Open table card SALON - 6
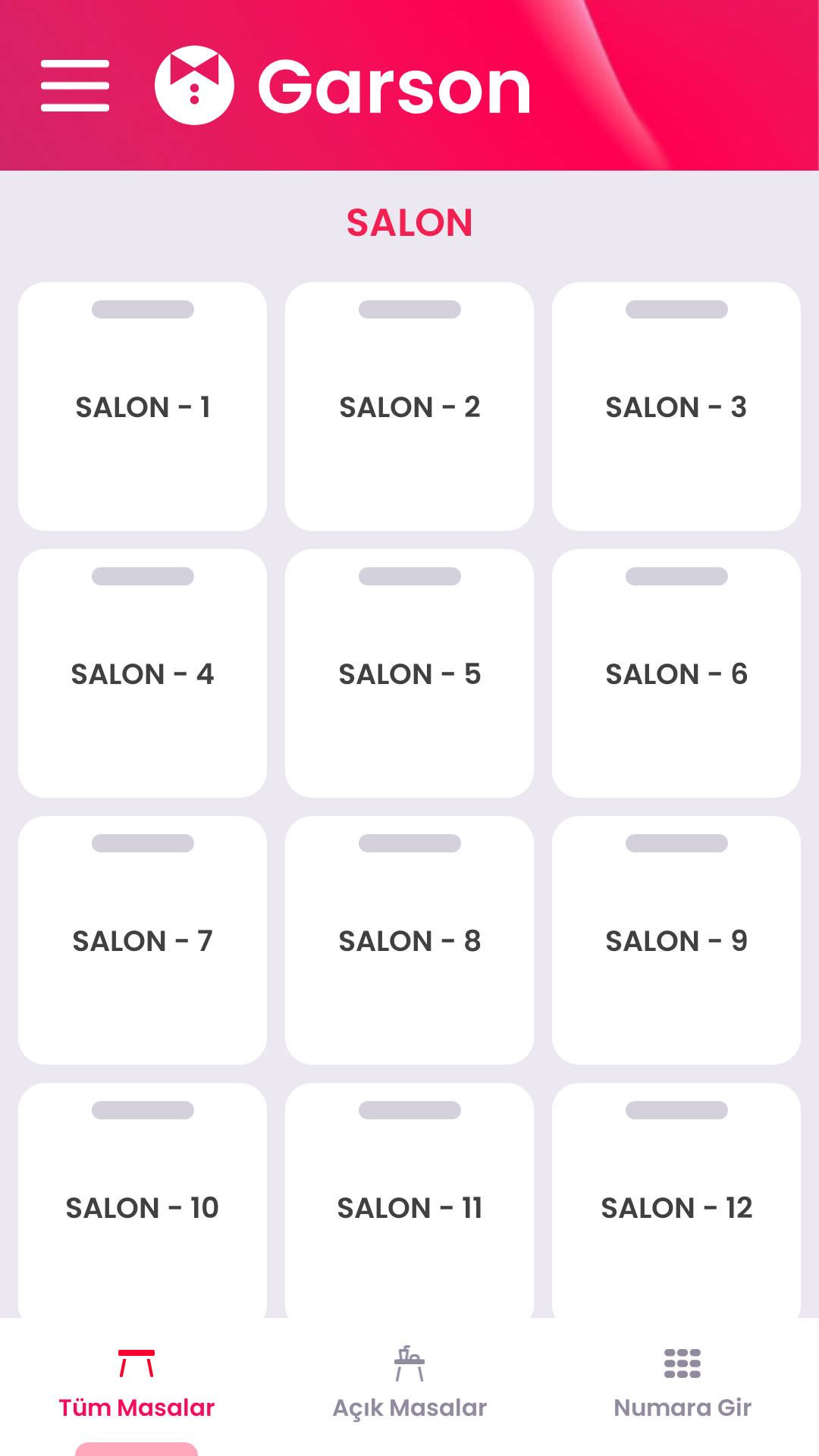 [x=676, y=673]
